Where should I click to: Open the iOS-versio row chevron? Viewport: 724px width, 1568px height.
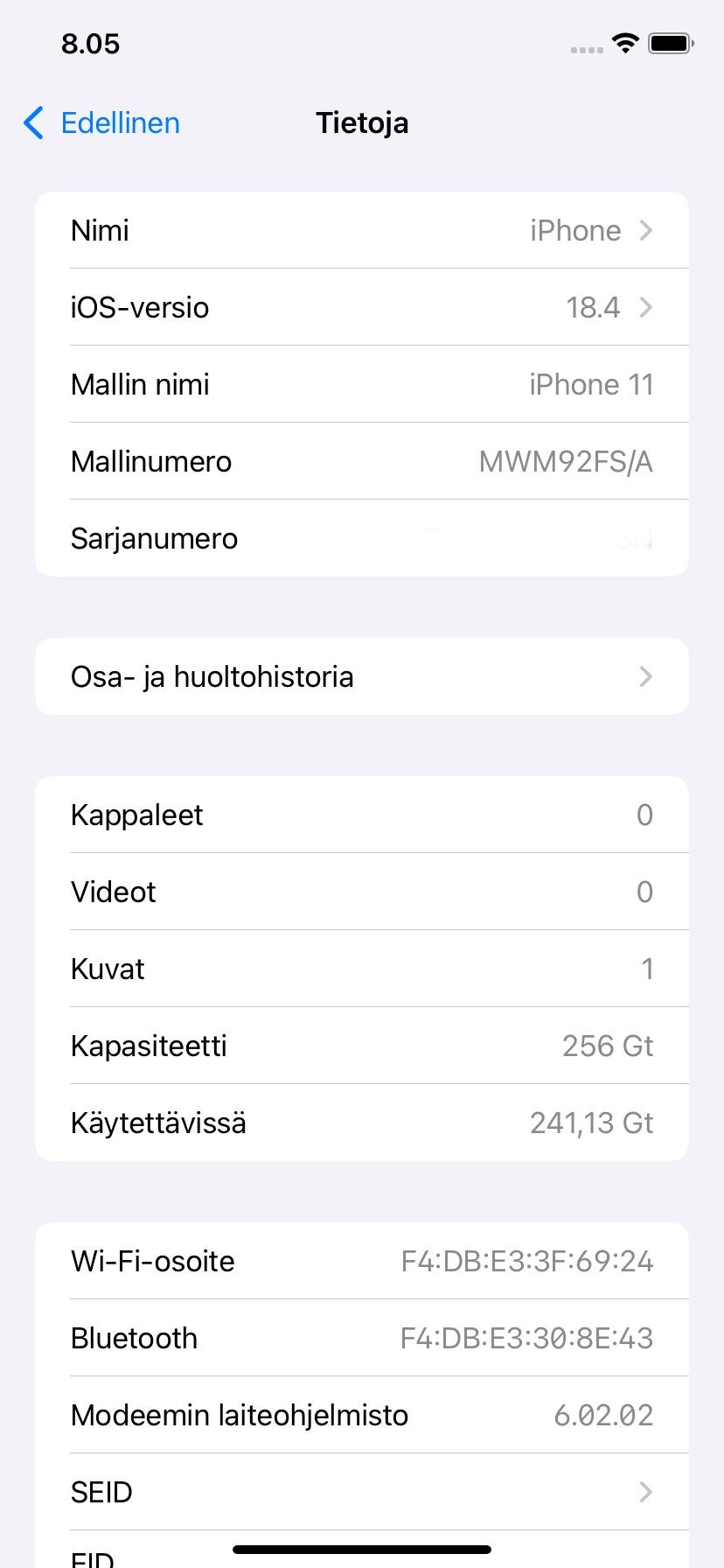point(645,307)
